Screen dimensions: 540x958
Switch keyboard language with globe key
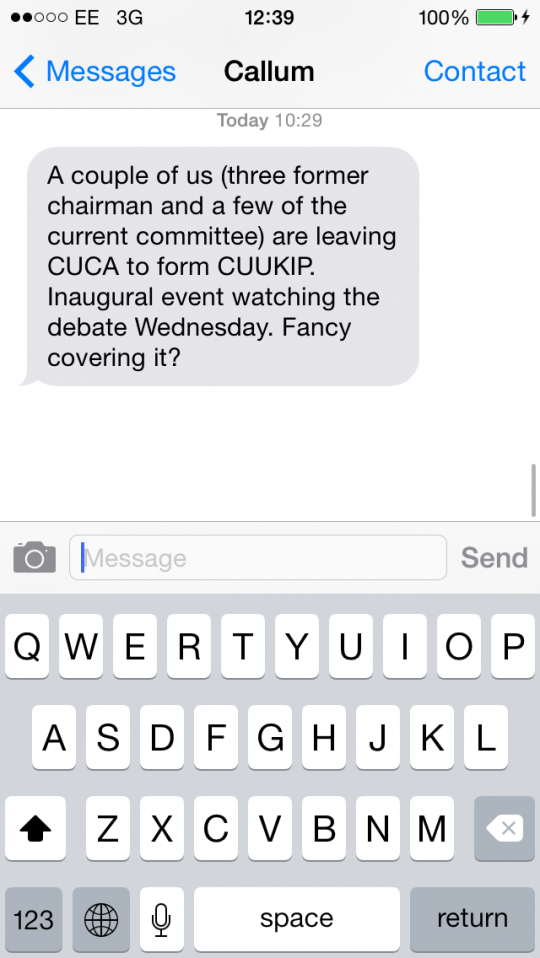point(101,918)
